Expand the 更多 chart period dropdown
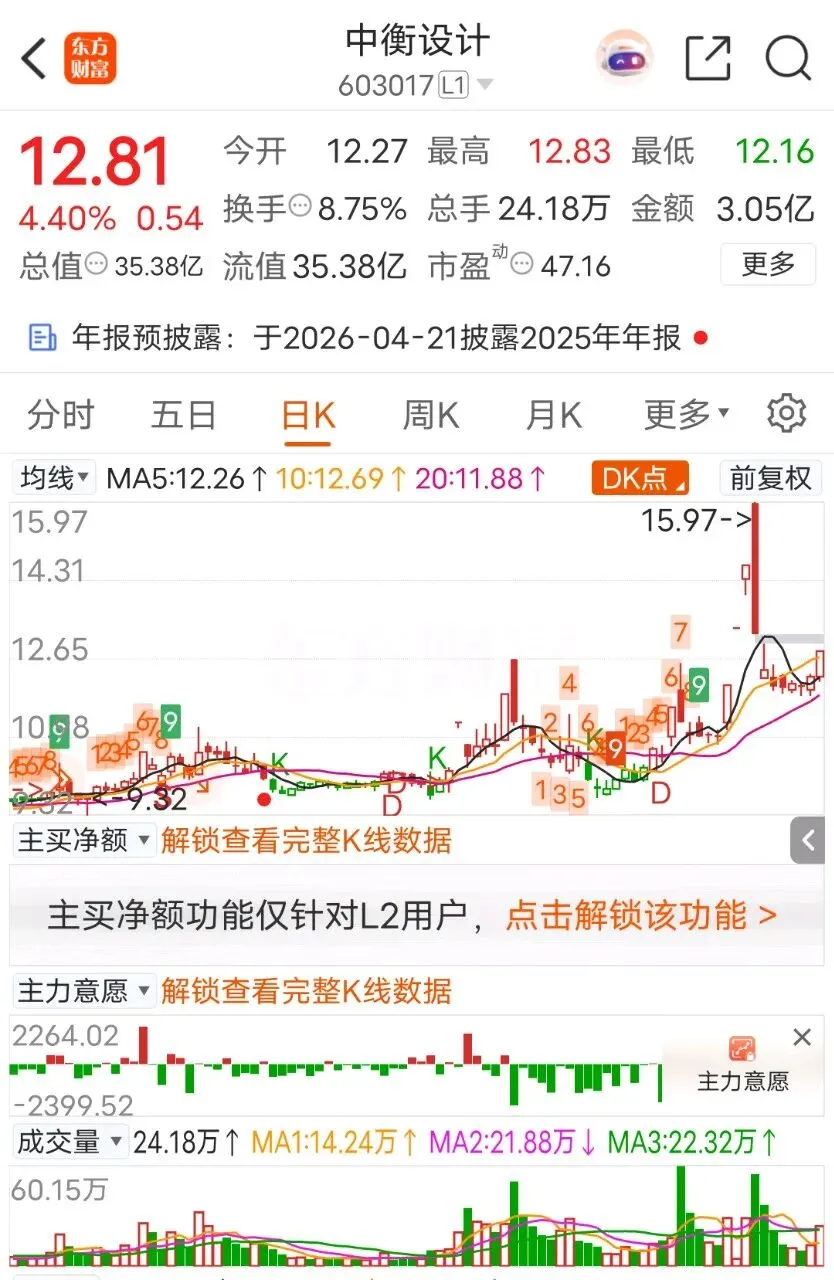This screenshot has height=1280, width=834. pyautogui.click(x=686, y=414)
